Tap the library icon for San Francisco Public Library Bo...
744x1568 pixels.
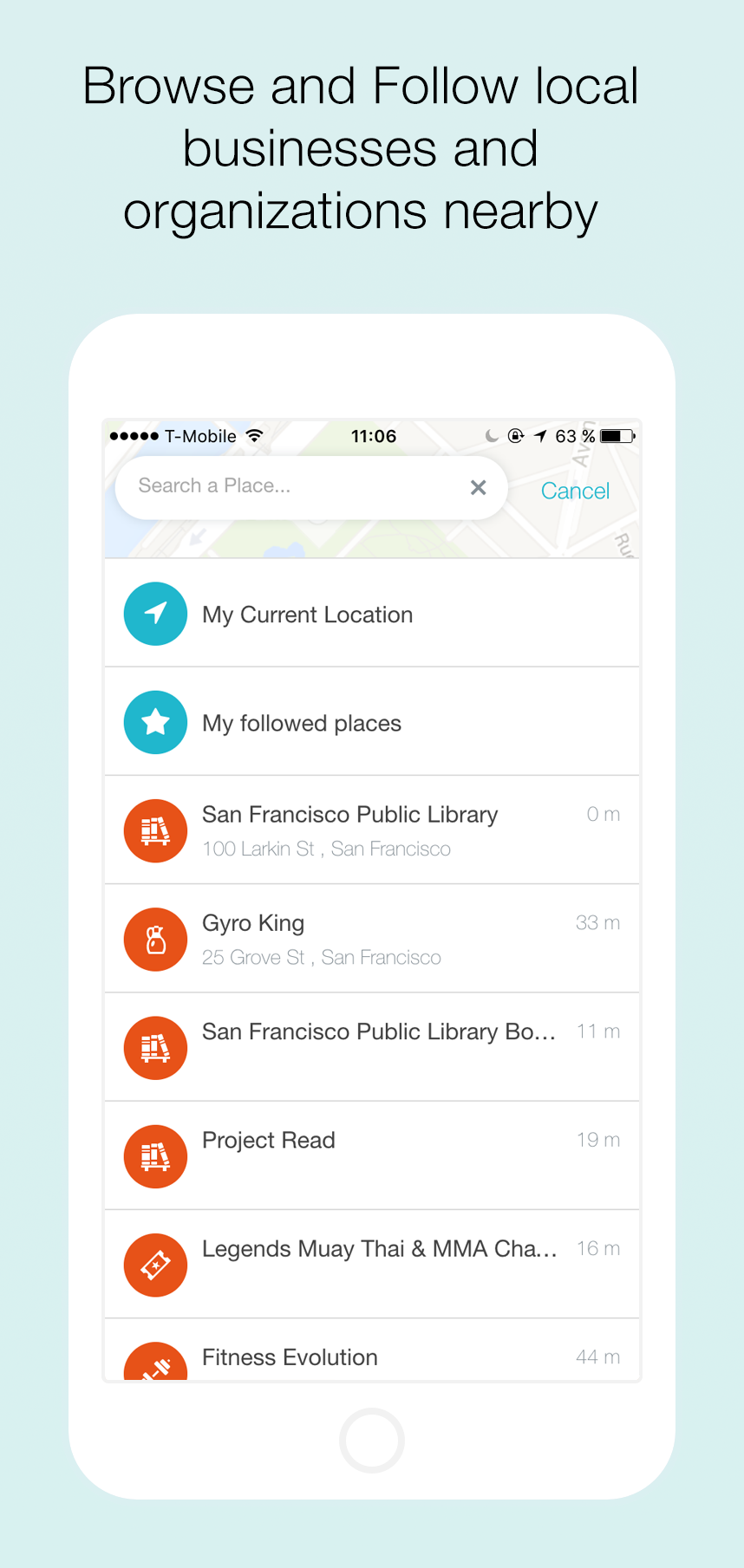155,1047
